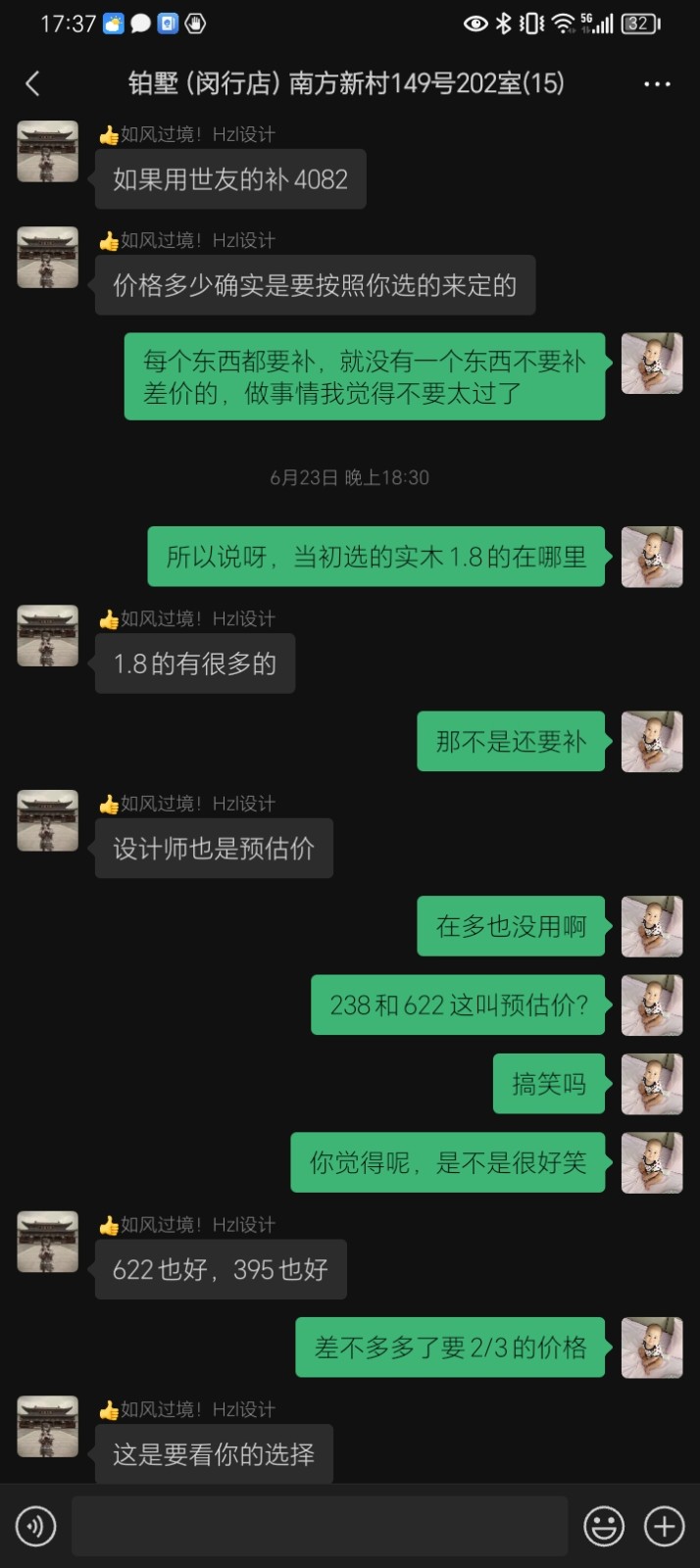
Task: Open own avatar beside "238和622这叫预估价?"
Action: pyautogui.click(x=652, y=1005)
